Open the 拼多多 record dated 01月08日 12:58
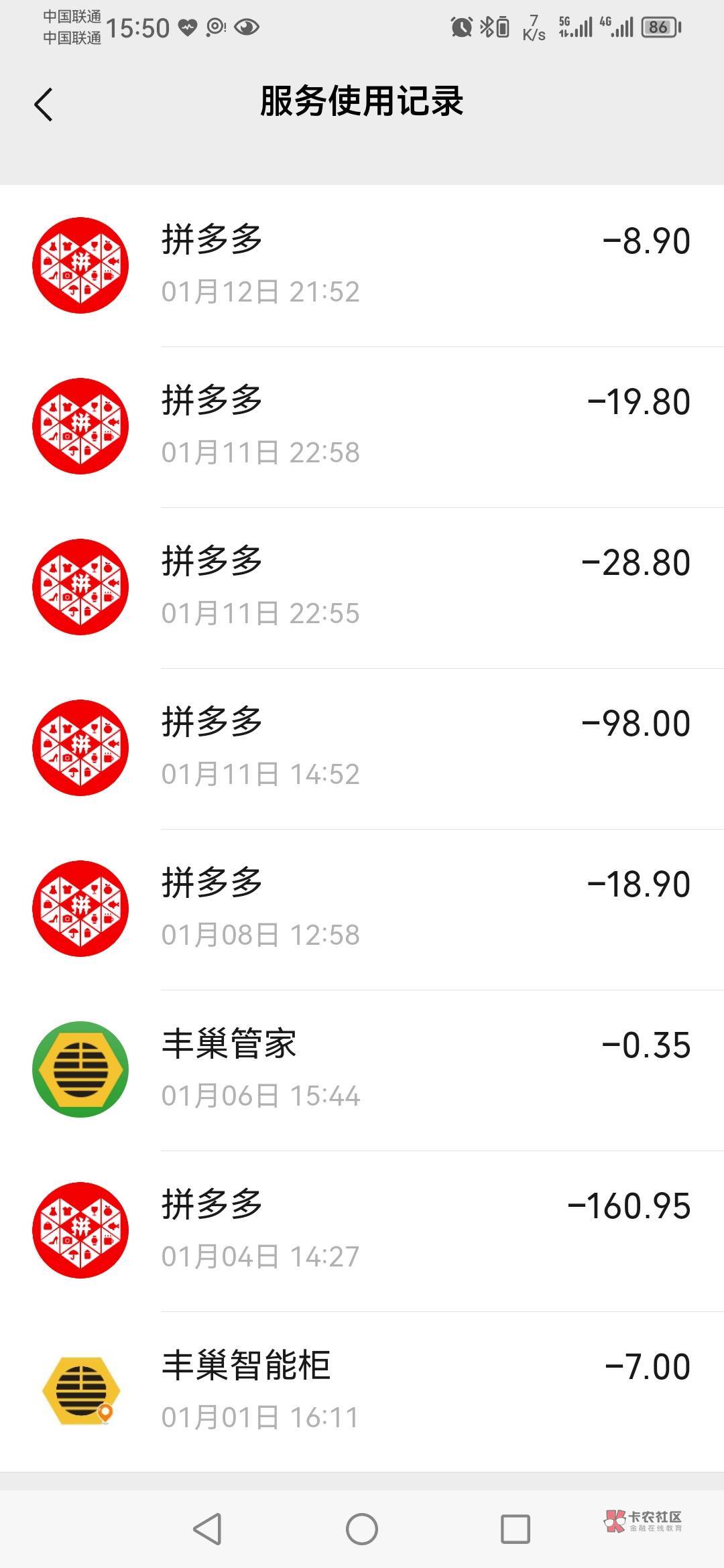 pos(362,909)
